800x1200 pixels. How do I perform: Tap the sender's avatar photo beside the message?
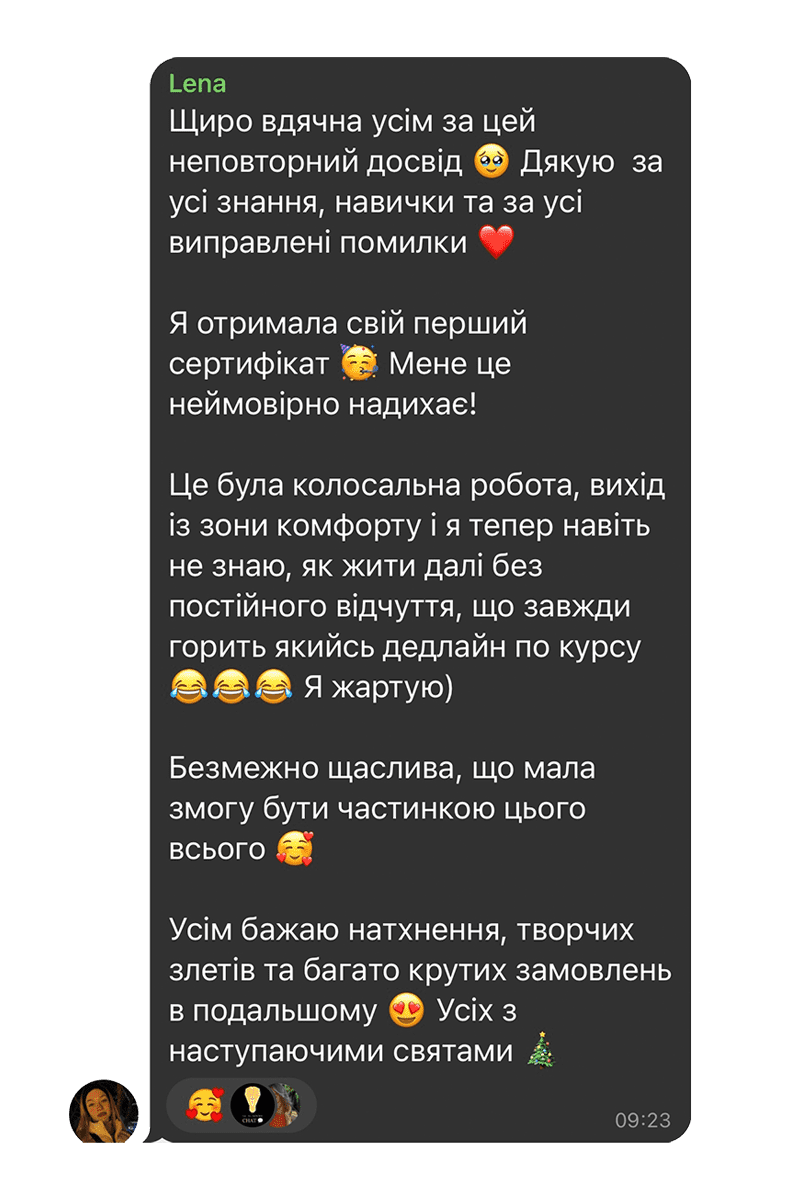pyautogui.click(x=103, y=1112)
